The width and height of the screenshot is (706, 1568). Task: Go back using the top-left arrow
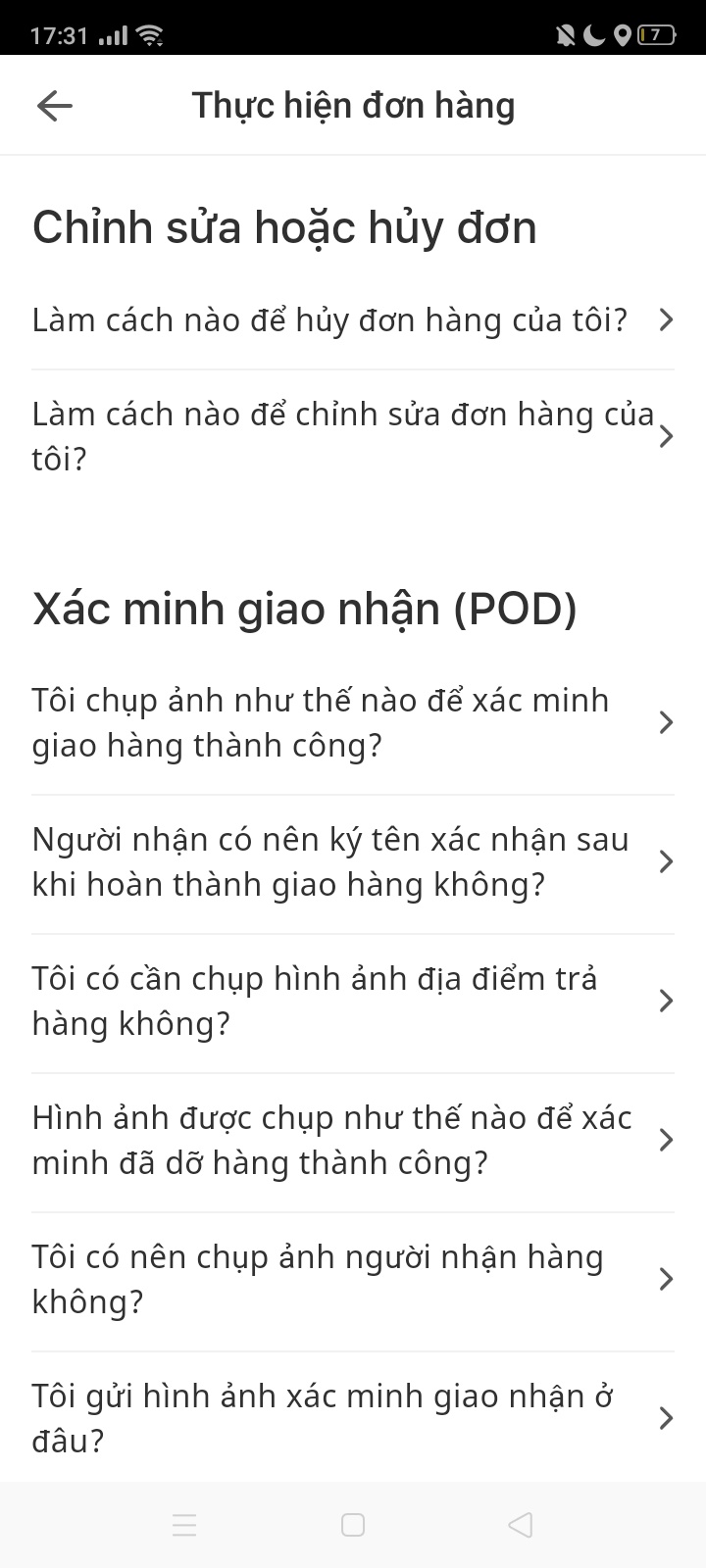[x=55, y=106]
